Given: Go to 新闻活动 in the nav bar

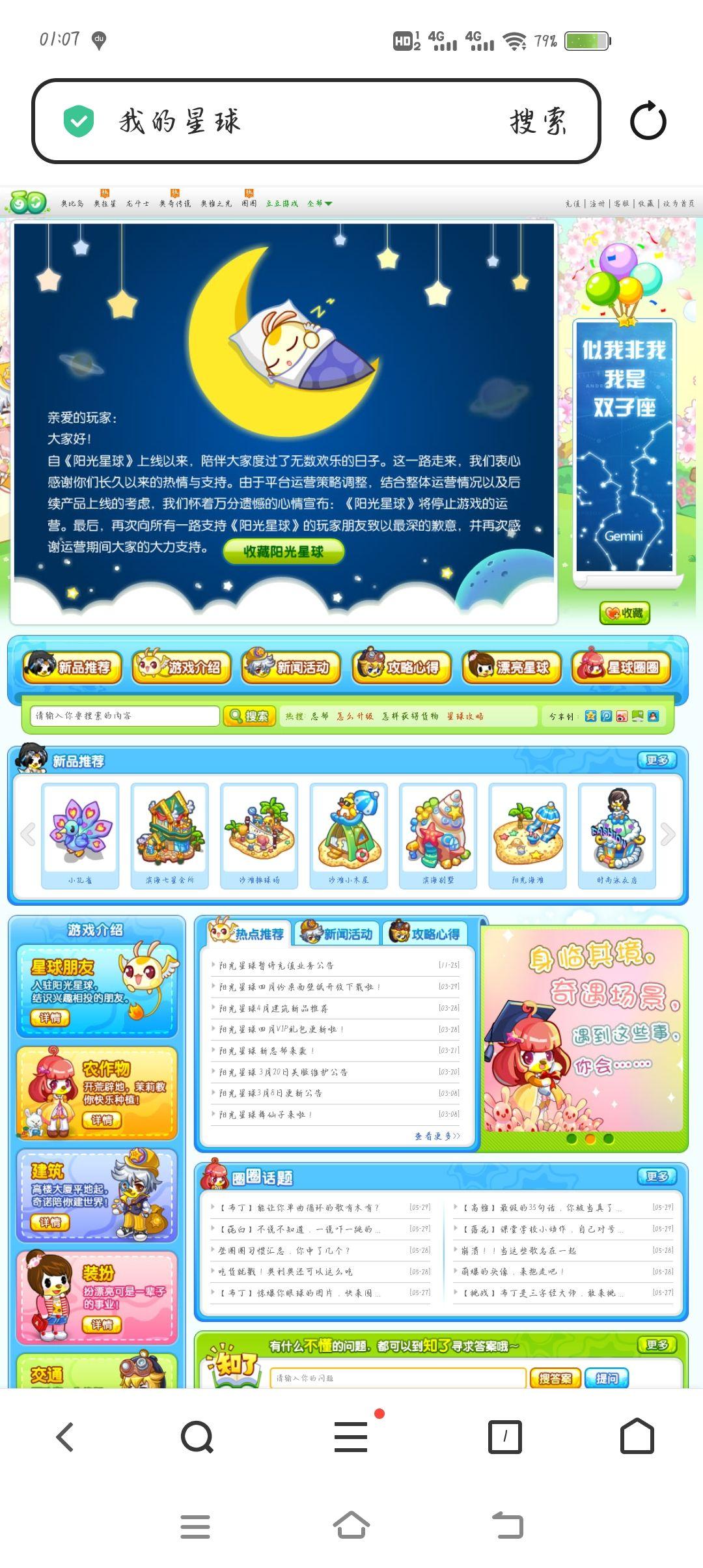Looking at the screenshot, I should point(291,667).
